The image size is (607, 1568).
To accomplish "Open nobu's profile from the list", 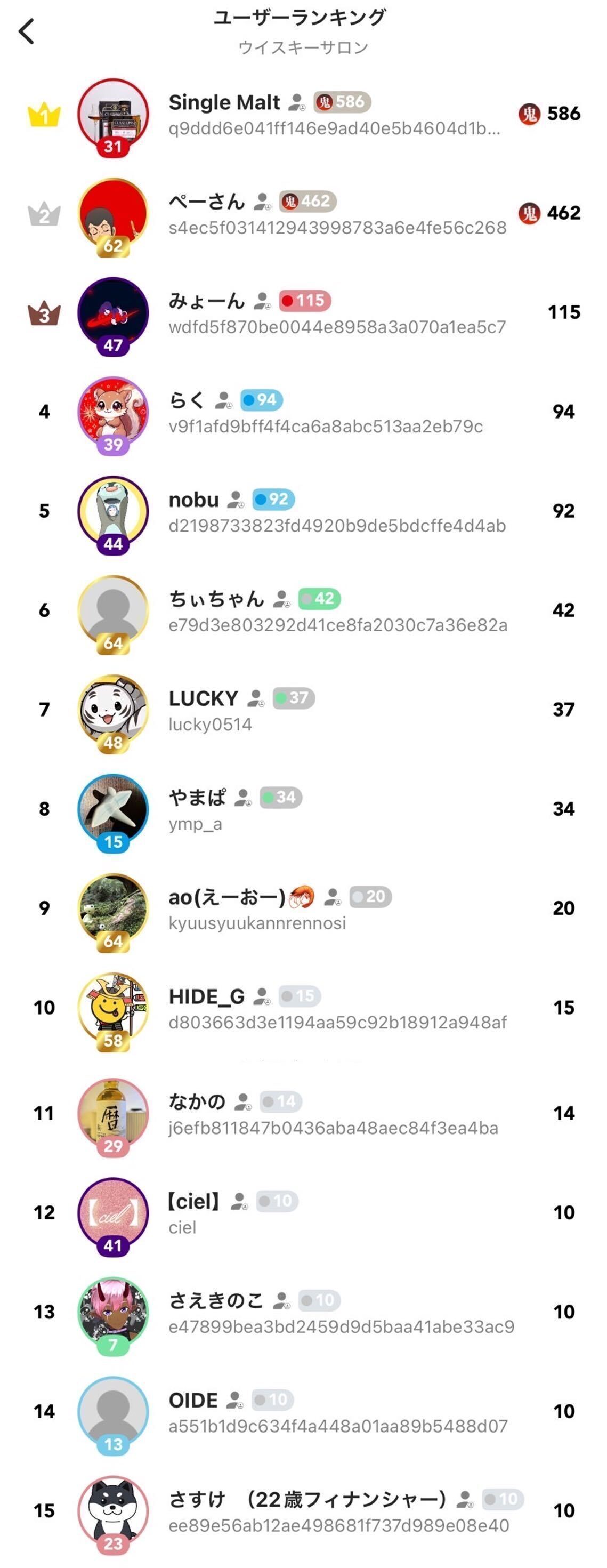I will 304,511.
